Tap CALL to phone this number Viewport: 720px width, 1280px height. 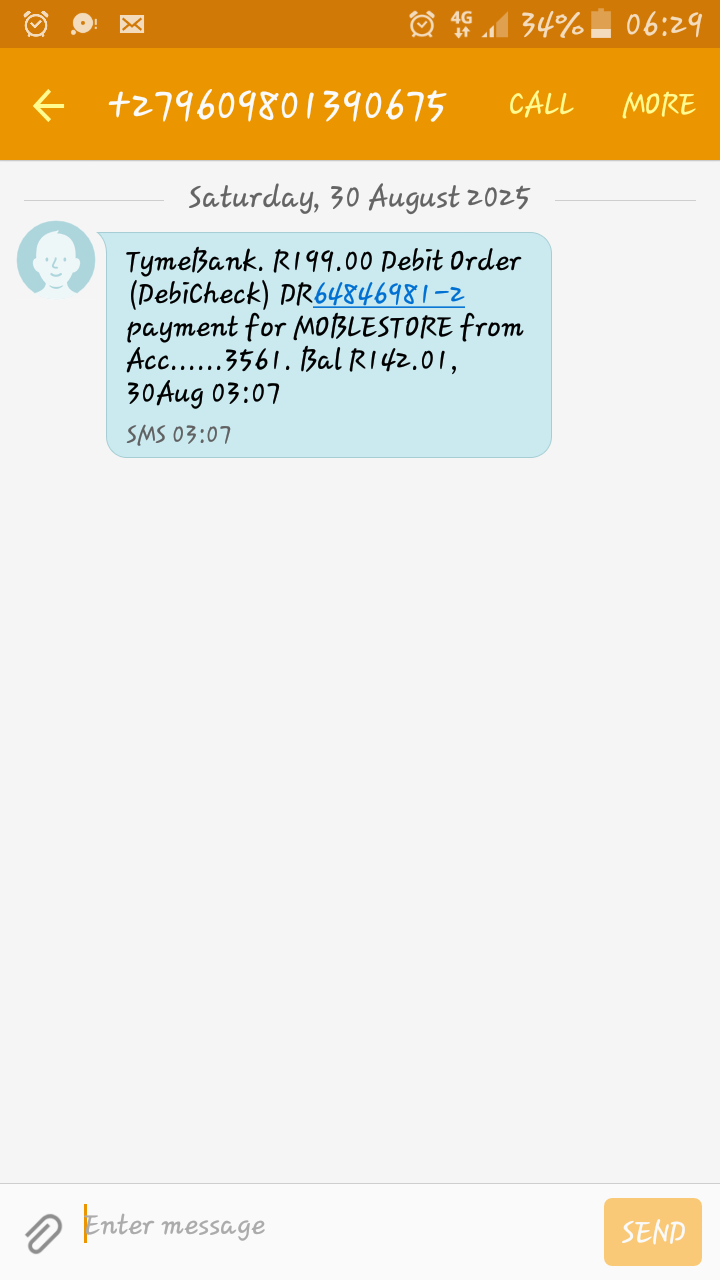540,105
